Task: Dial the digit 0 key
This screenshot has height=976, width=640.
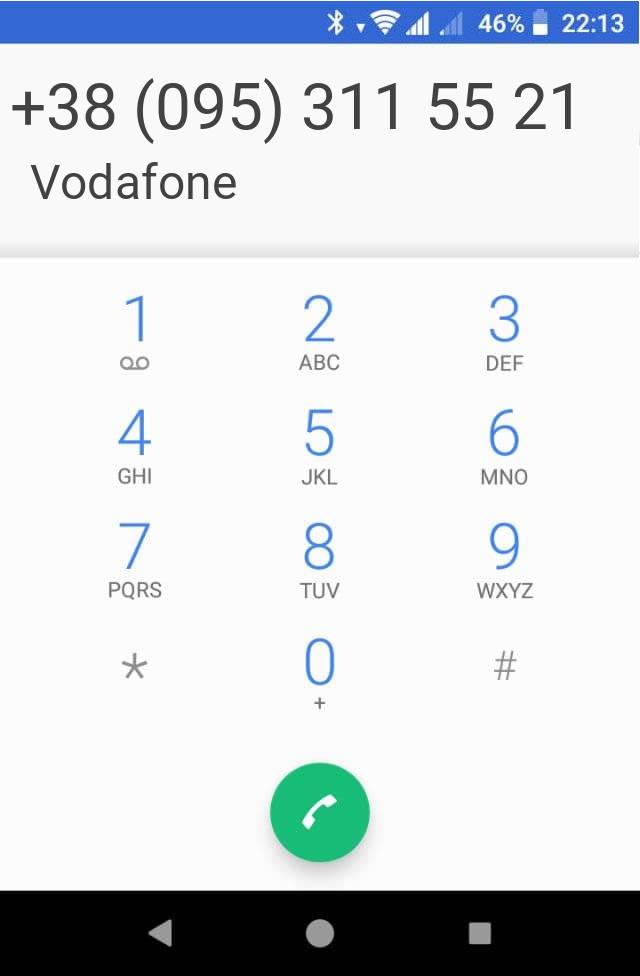Action: coord(319,673)
